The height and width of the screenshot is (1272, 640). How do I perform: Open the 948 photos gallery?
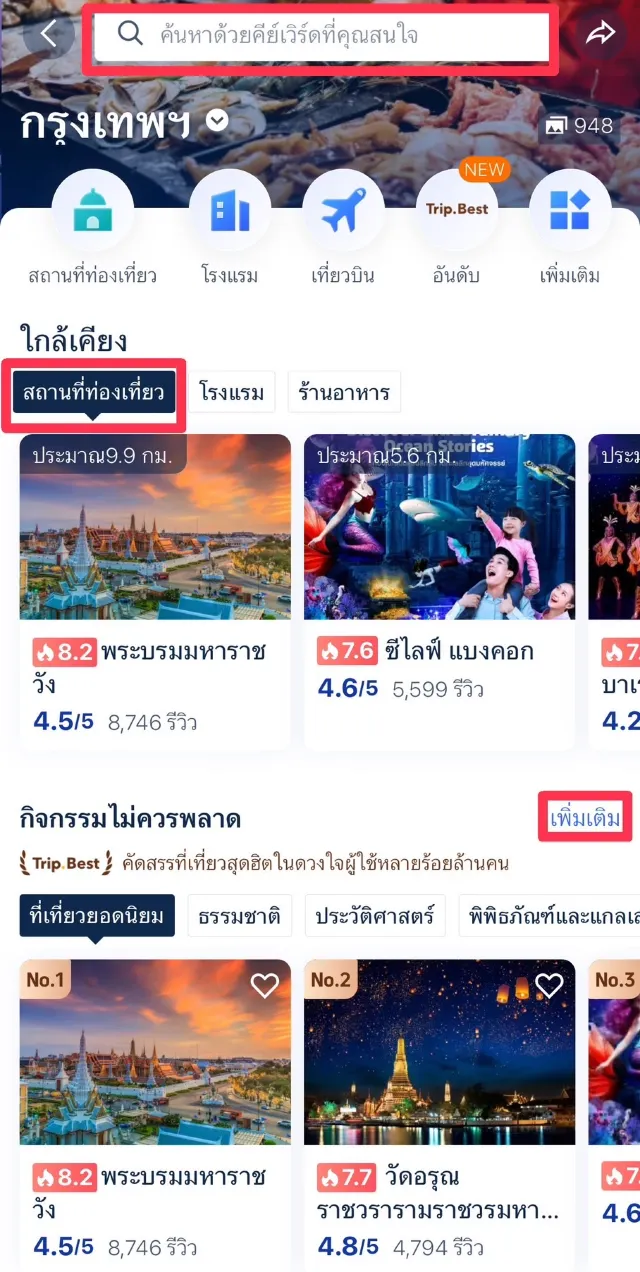[x=578, y=126]
